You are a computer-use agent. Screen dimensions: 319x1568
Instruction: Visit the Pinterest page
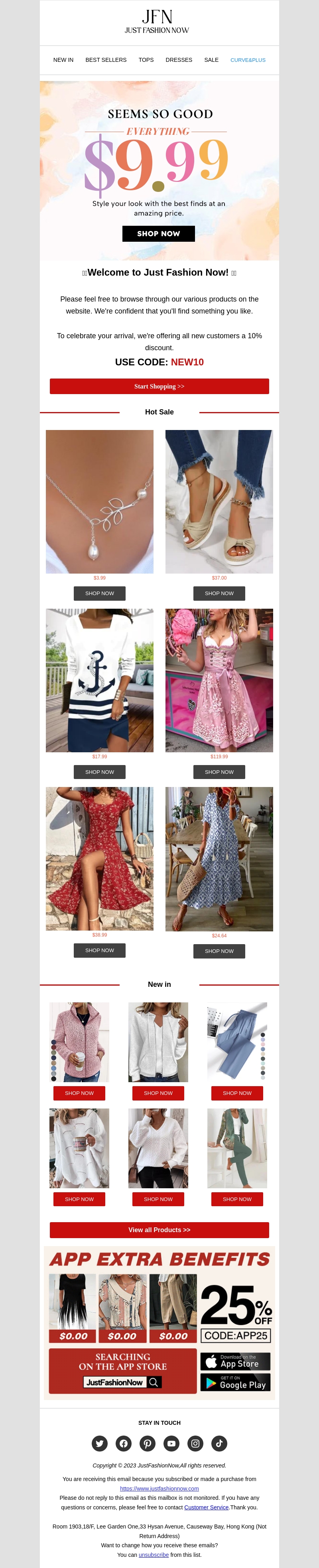pos(147,1443)
